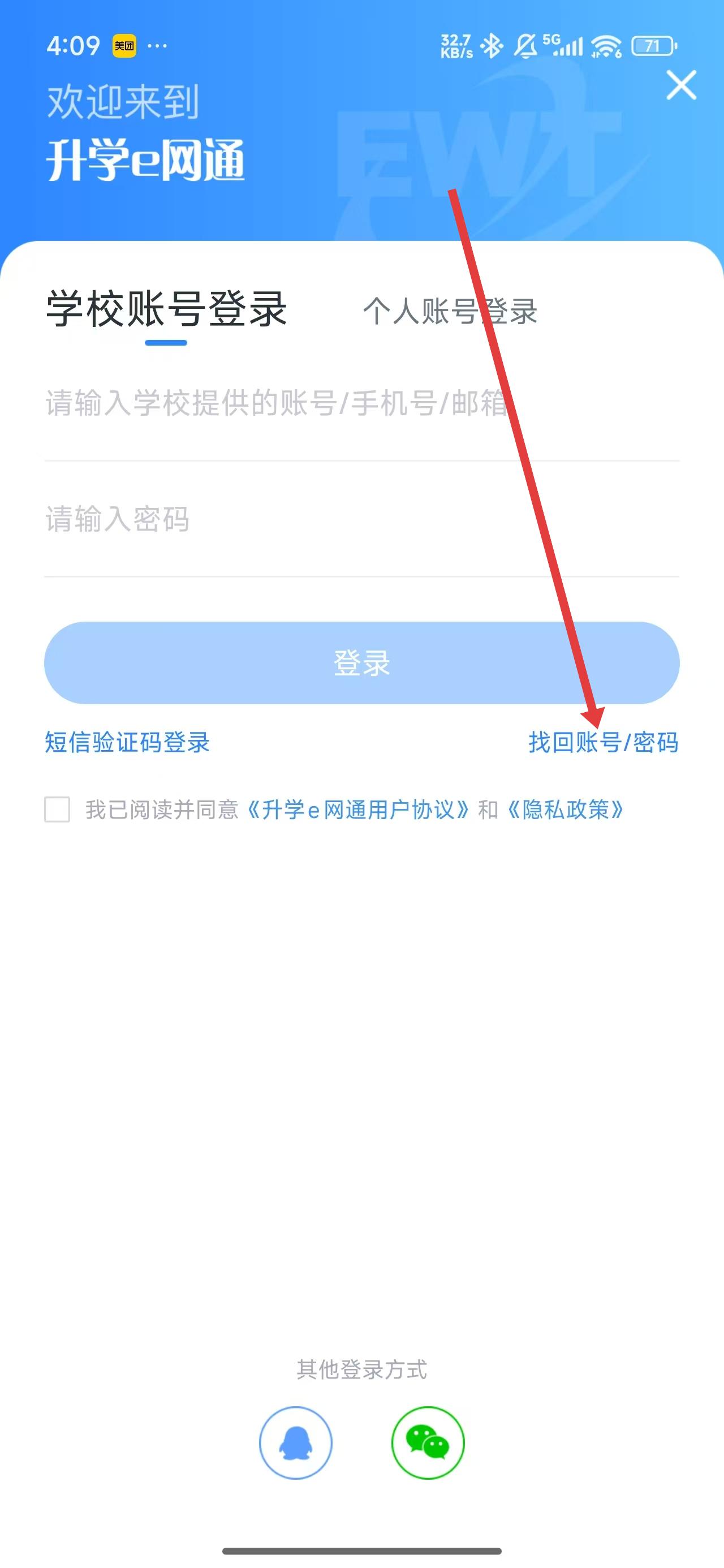
Task: Open 短信验证码登录 option
Action: coord(127,742)
